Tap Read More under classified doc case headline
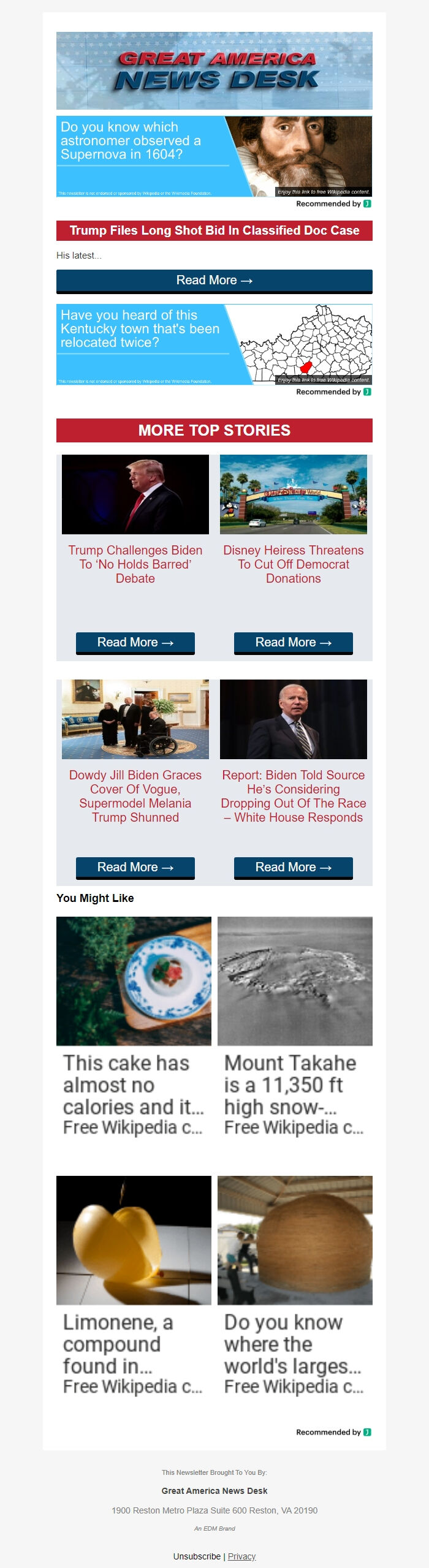Viewport: 429px width, 1568px height. coord(214,281)
